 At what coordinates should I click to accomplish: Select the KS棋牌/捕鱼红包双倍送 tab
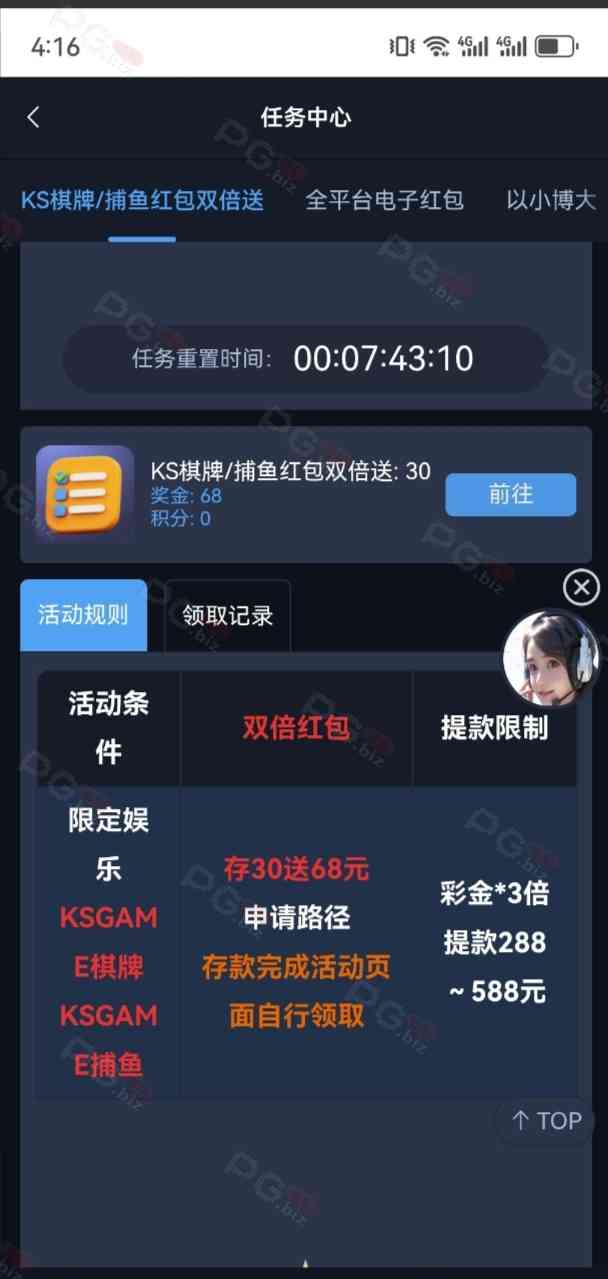pyautogui.click(x=142, y=200)
